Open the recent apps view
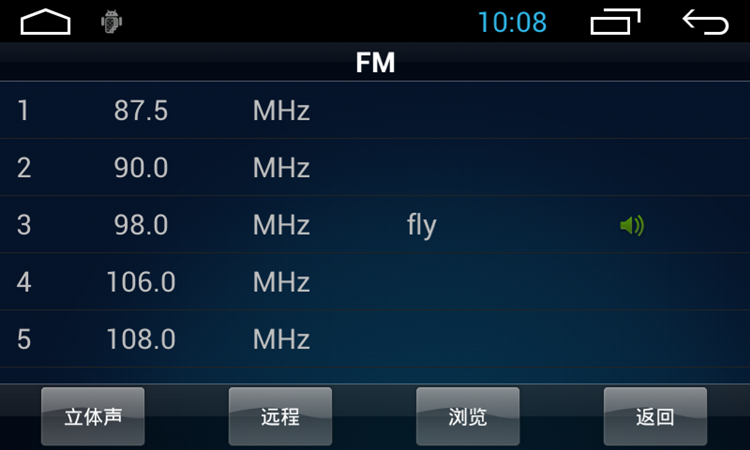 (x=615, y=21)
